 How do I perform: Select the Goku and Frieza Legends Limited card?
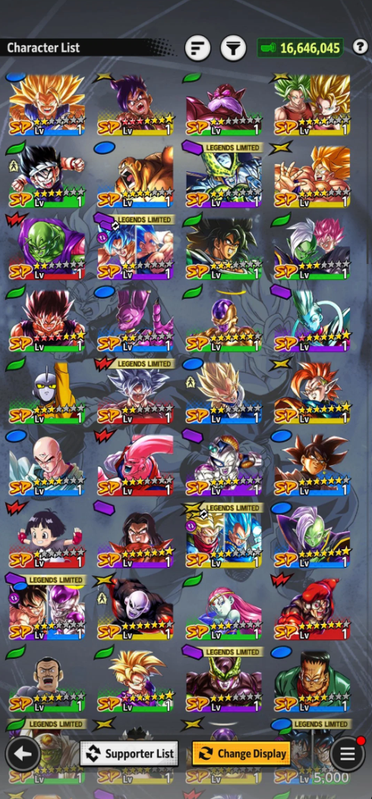47,609
